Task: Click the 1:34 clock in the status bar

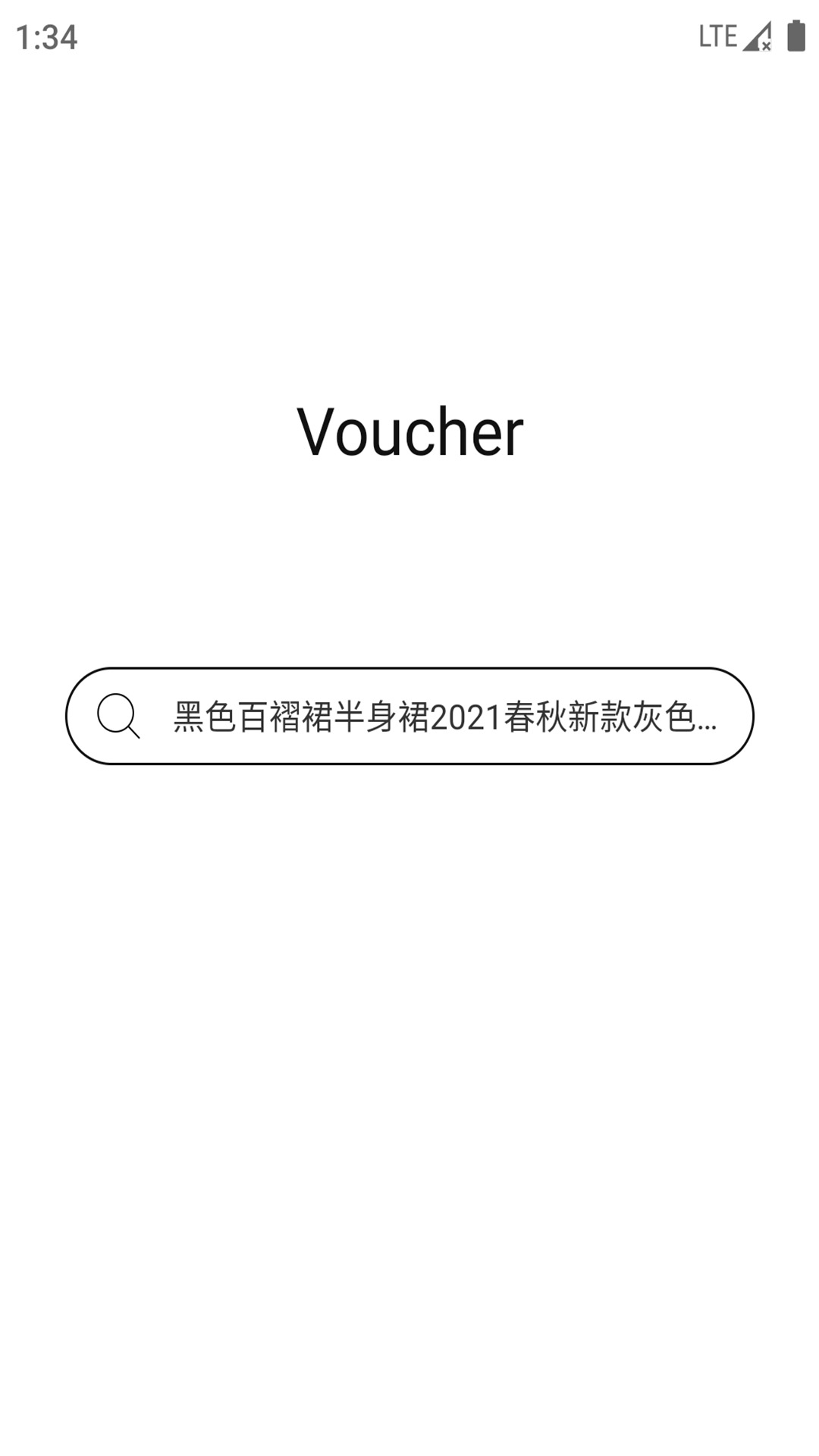Action: [x=47, y=35]
